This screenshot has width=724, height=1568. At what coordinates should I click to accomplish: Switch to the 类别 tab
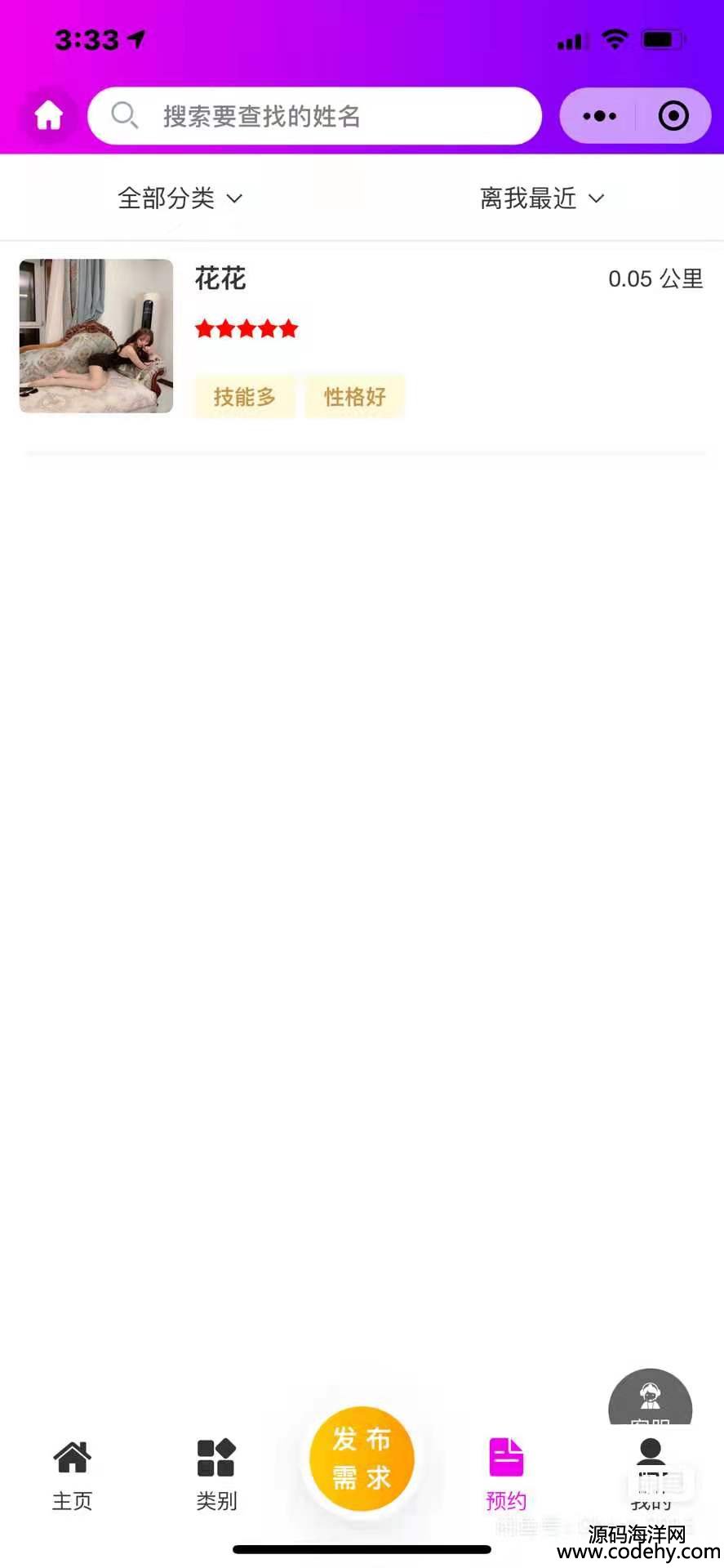pyautogui.click(x=216, y=1473)
